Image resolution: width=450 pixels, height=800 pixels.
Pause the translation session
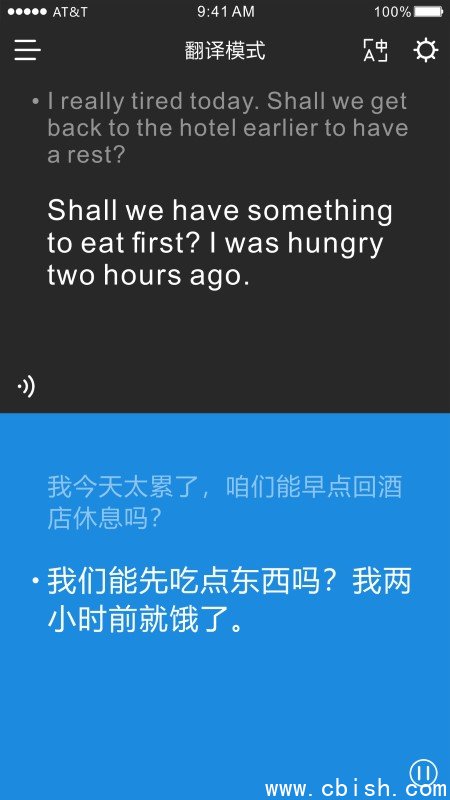click(x=423, y=773)
